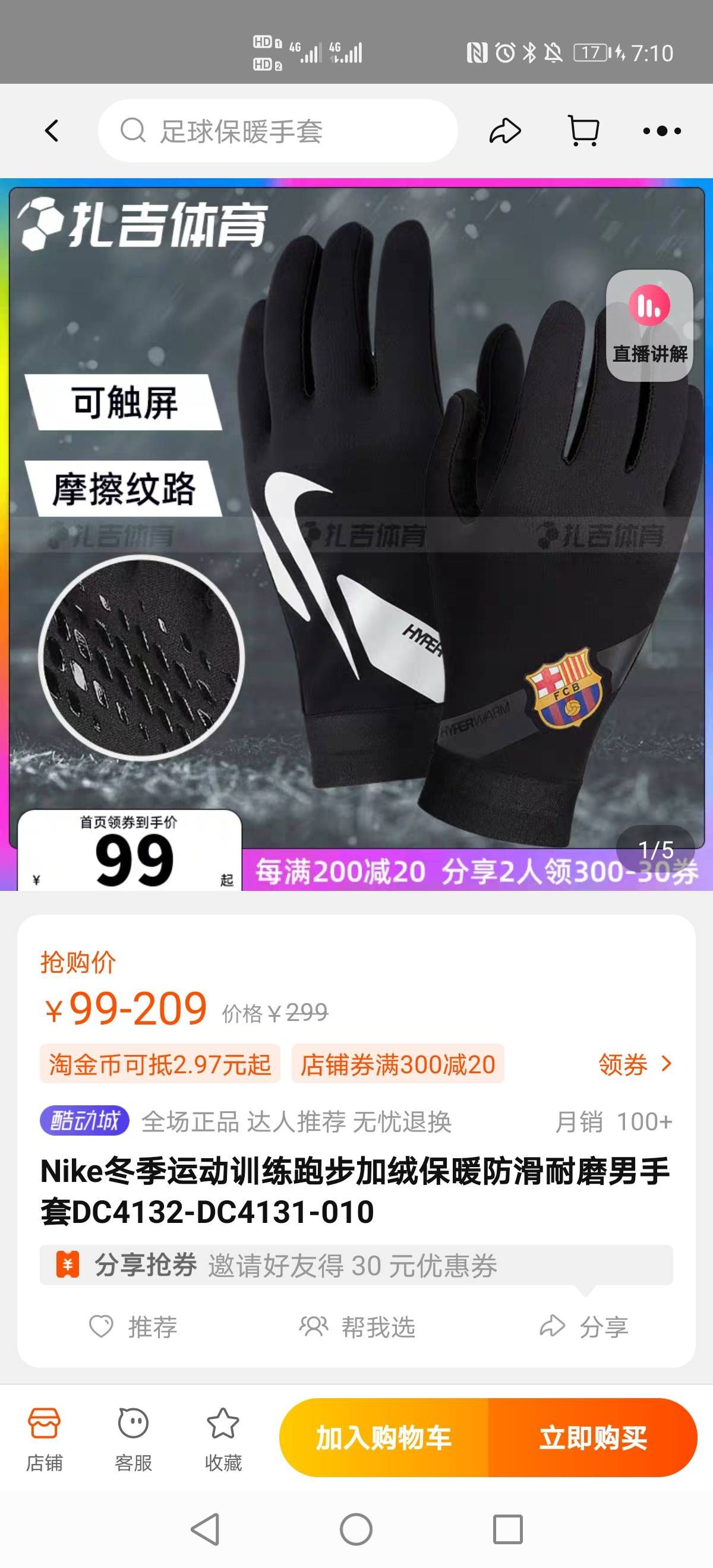Open the 分享抢券 invite friends banner

356,1266
